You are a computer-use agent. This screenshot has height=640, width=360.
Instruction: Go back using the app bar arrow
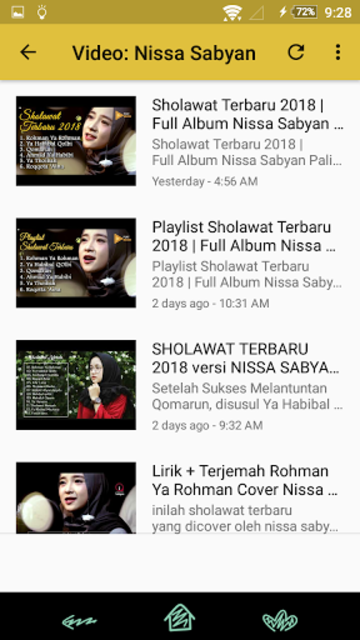(x=28, y=52)
